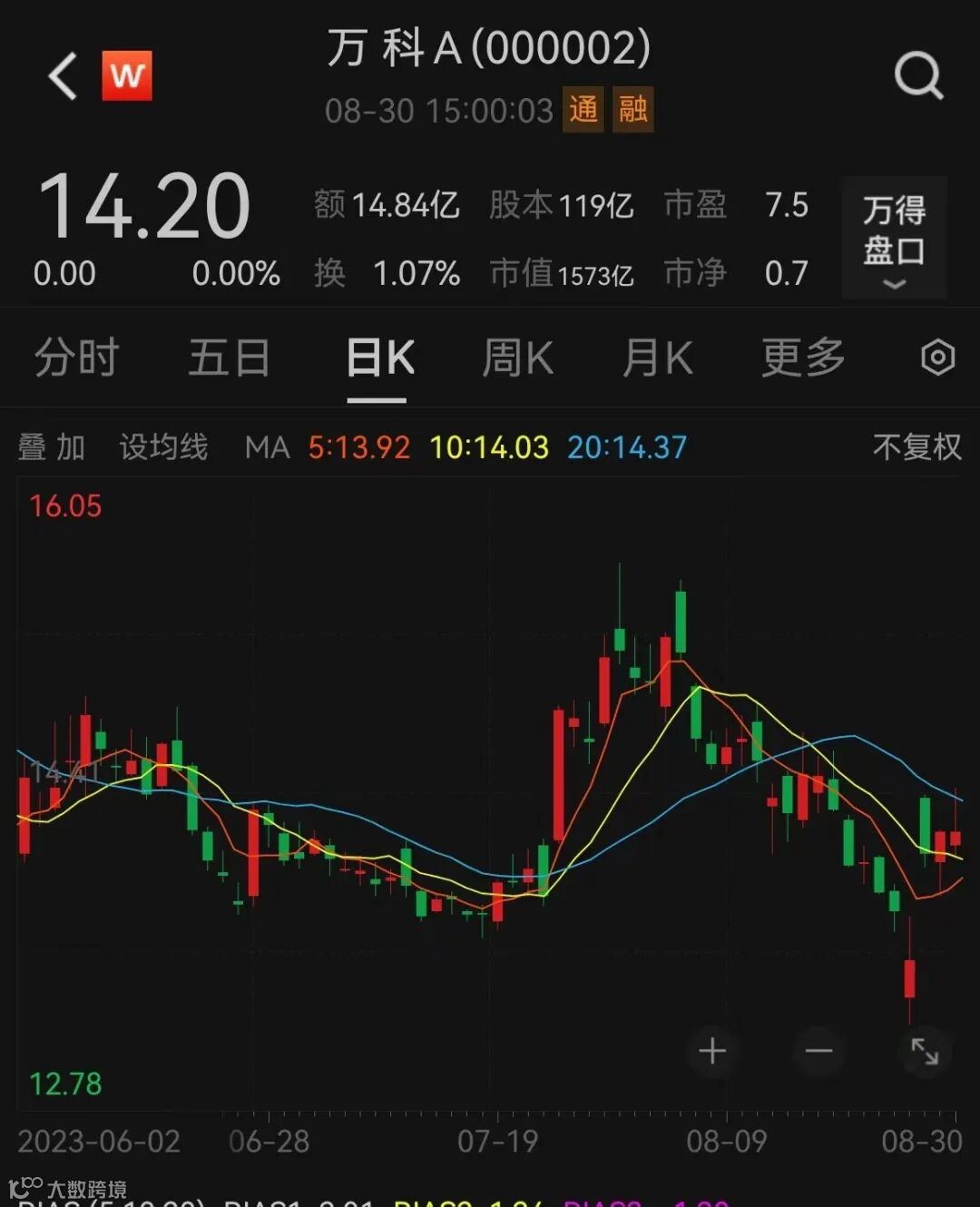Switch to the 分时 tab
The width and height of the screenshot is (980, 1207).
(77, 358)
